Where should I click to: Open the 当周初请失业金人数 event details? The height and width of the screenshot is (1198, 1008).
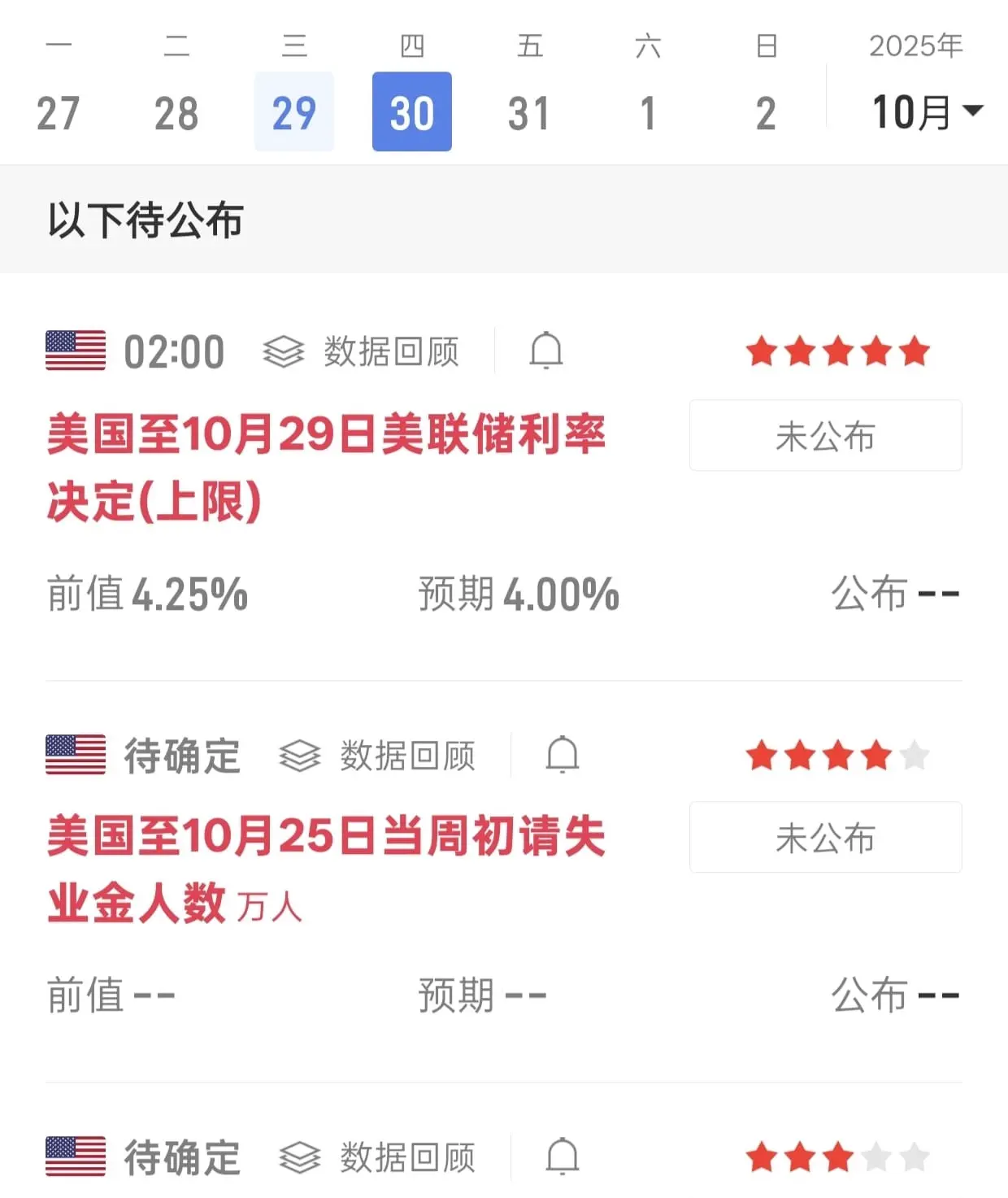tap(325, 869)
